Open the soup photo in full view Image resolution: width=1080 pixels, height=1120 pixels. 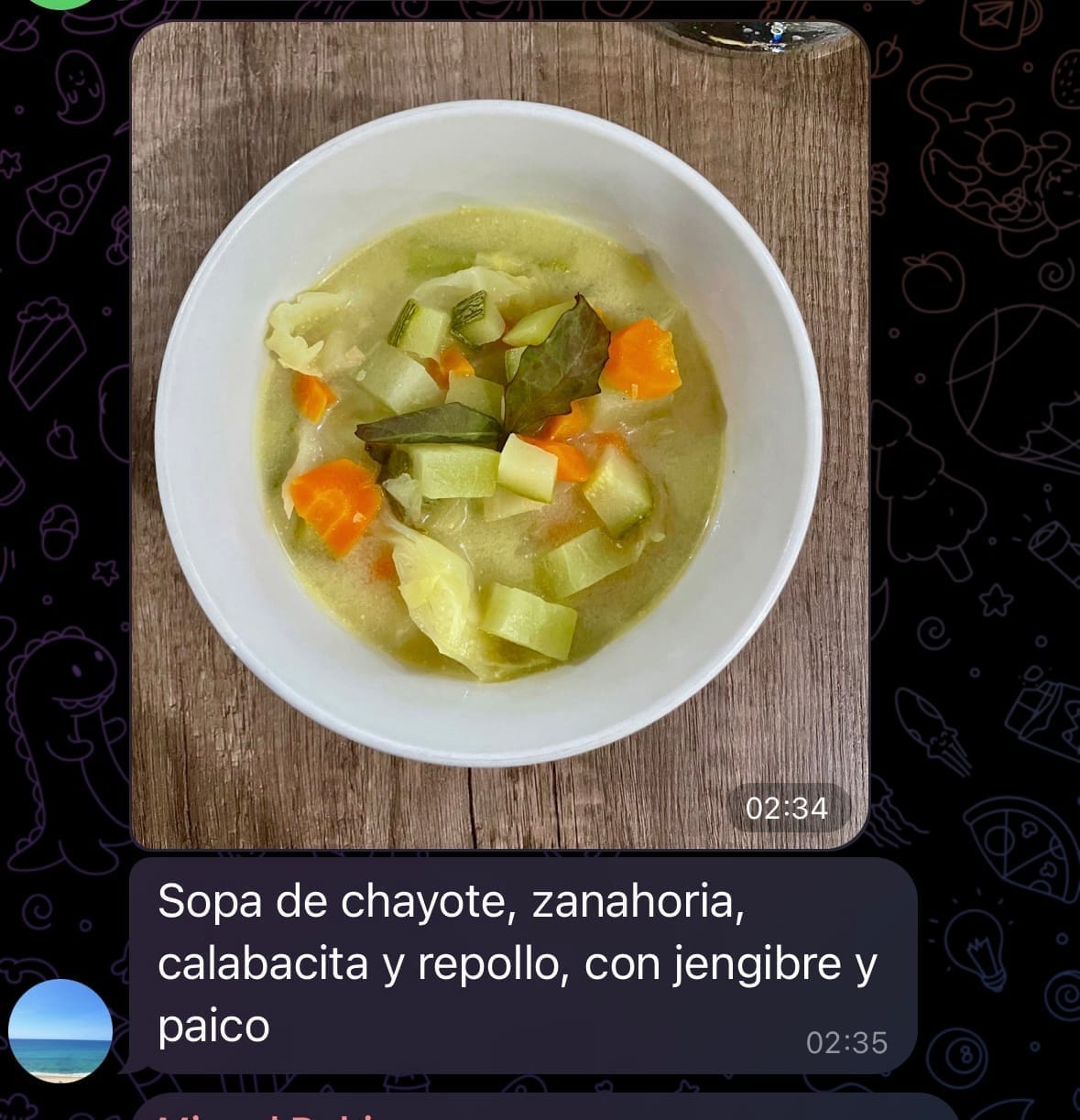pos(499,435)
